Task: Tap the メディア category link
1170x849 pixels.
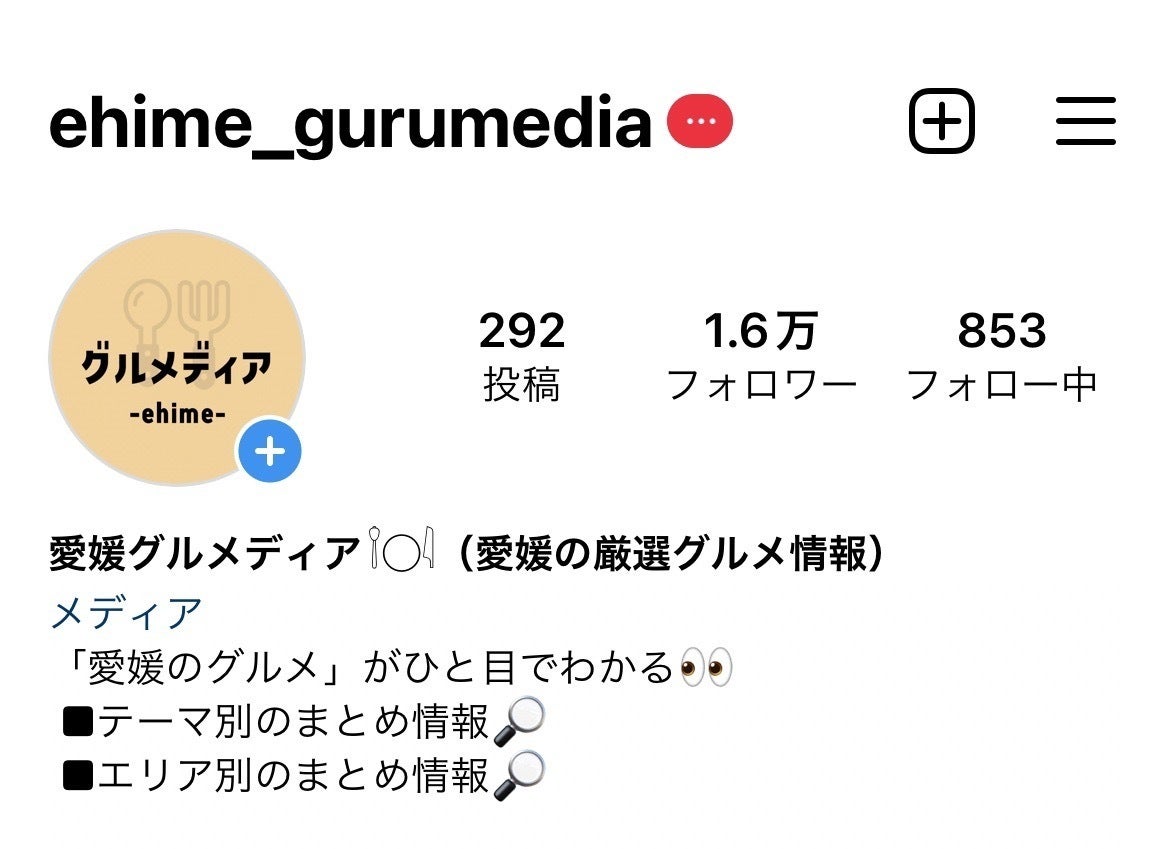Action: click(126, 613)
